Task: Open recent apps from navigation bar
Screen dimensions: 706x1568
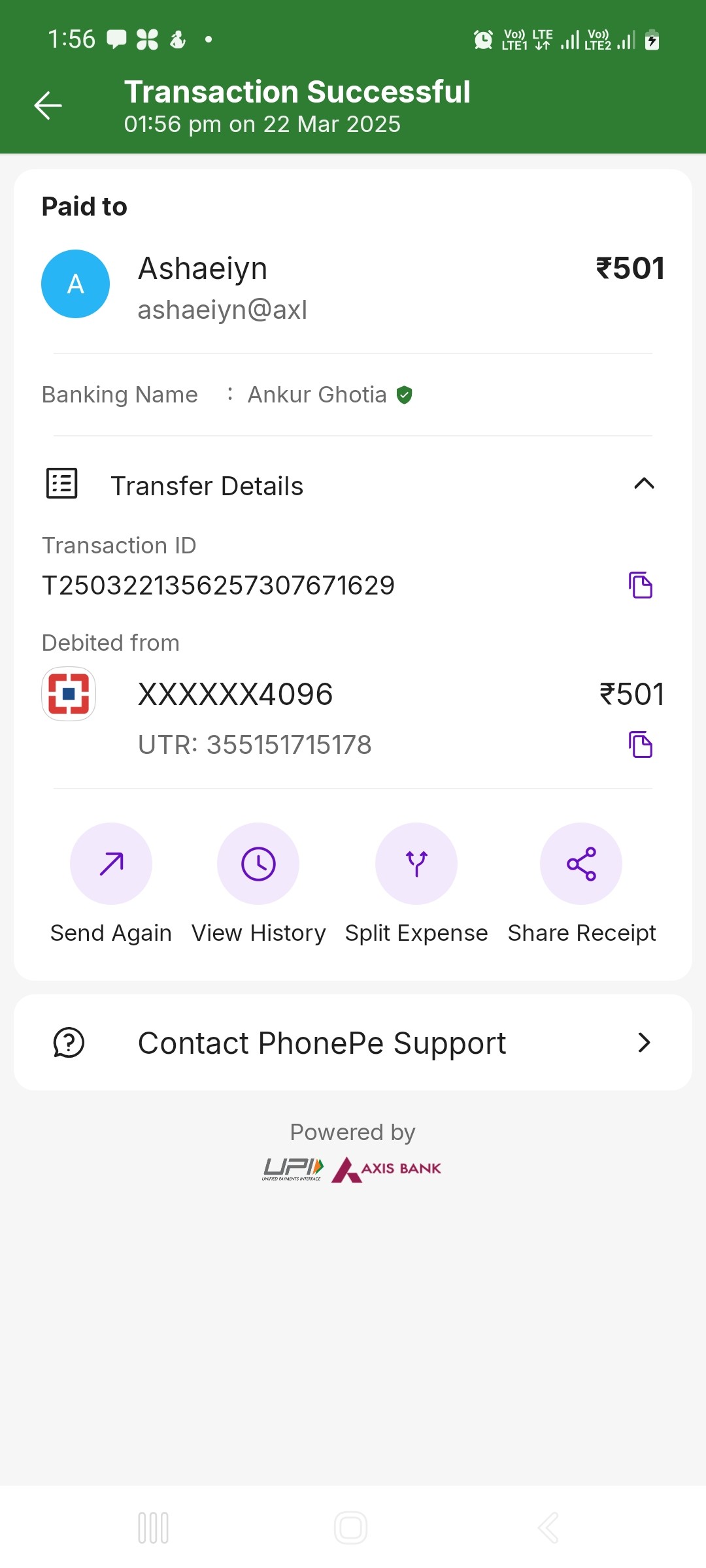Action: coord(154,1527)
